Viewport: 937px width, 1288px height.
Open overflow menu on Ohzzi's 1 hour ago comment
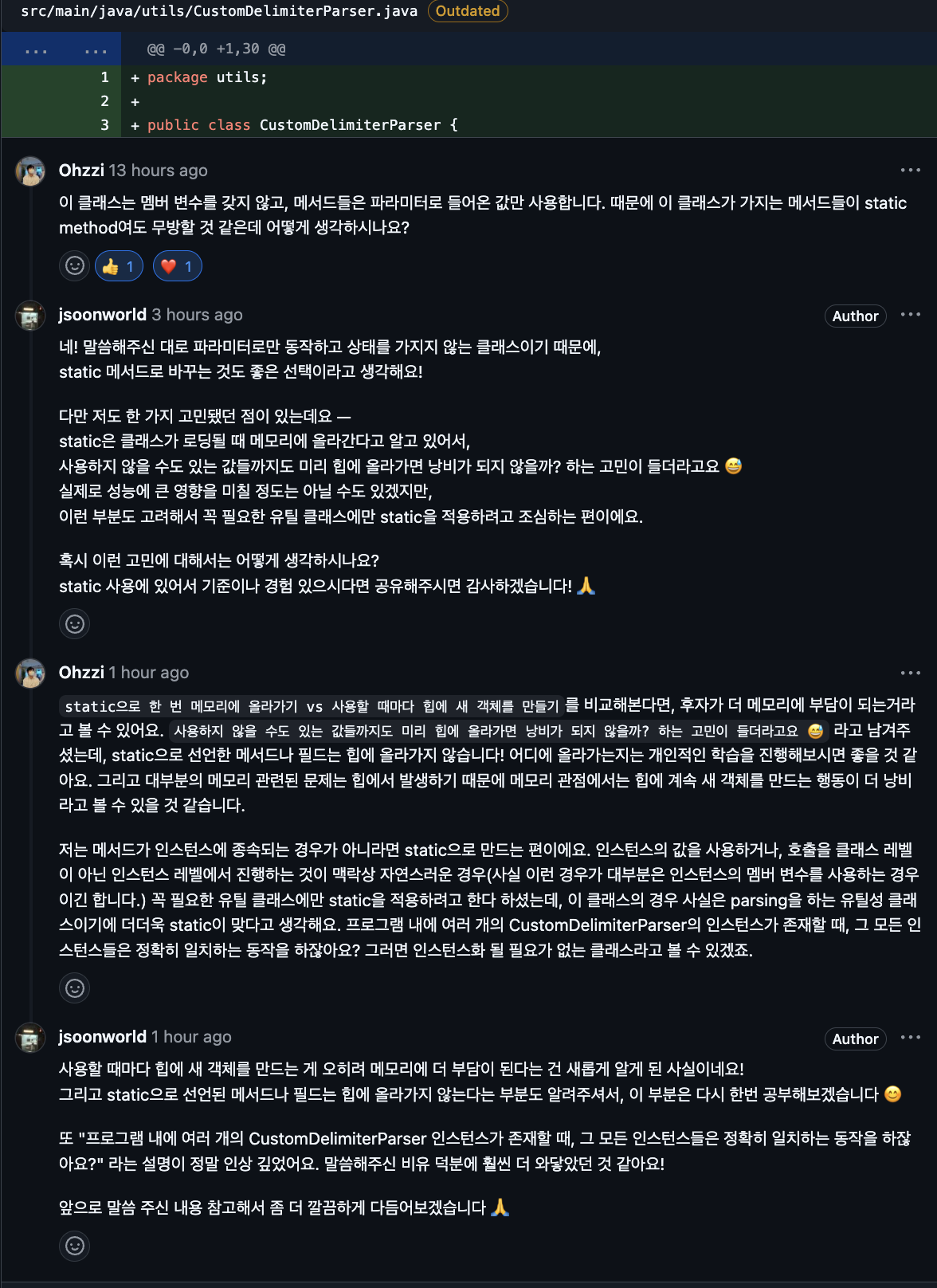910,673
